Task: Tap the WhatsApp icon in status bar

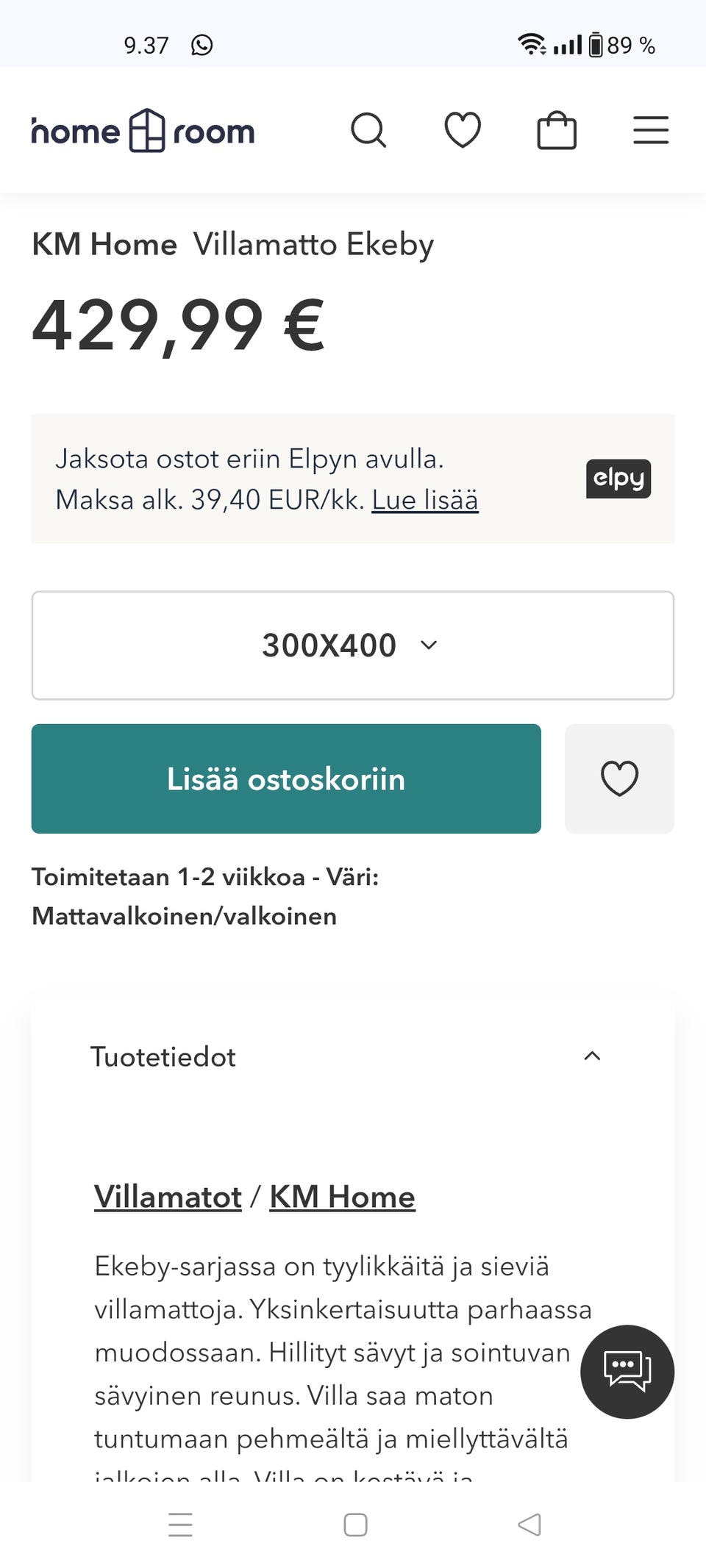Action: (x=201, y=44)
